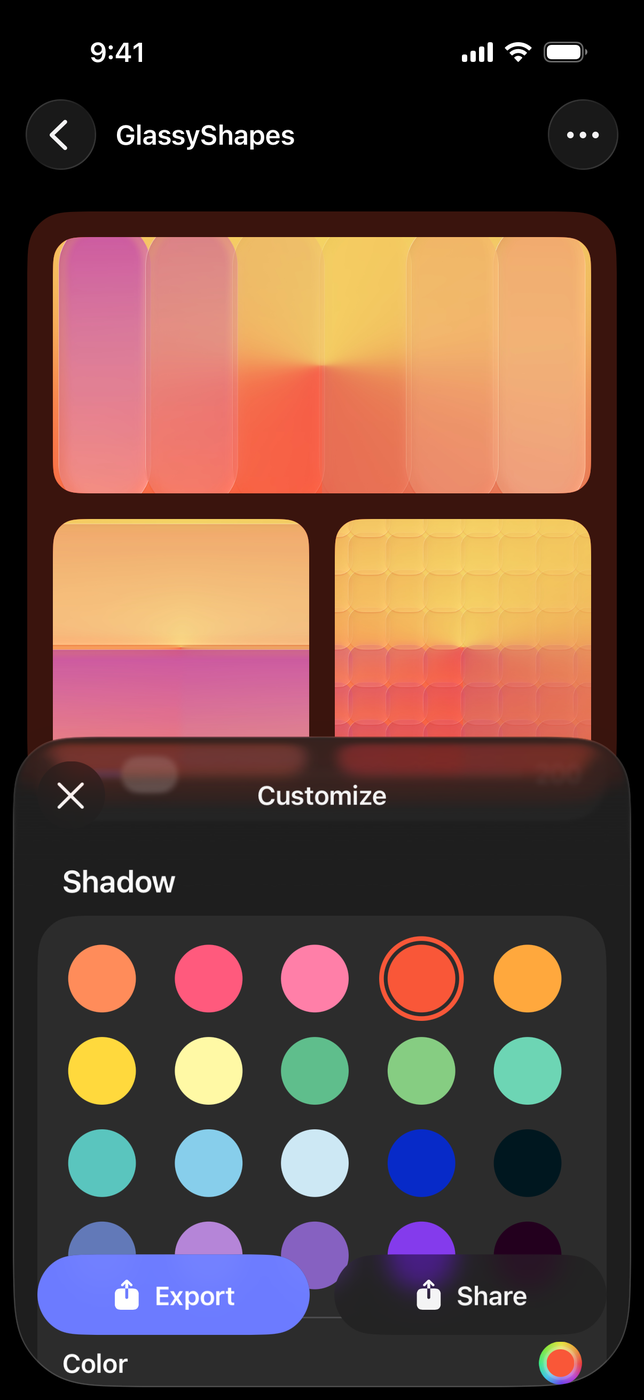This screenshot has height=1400, width=644.
Task: Open the three-dot overflow menu
Action: (583, 135)
